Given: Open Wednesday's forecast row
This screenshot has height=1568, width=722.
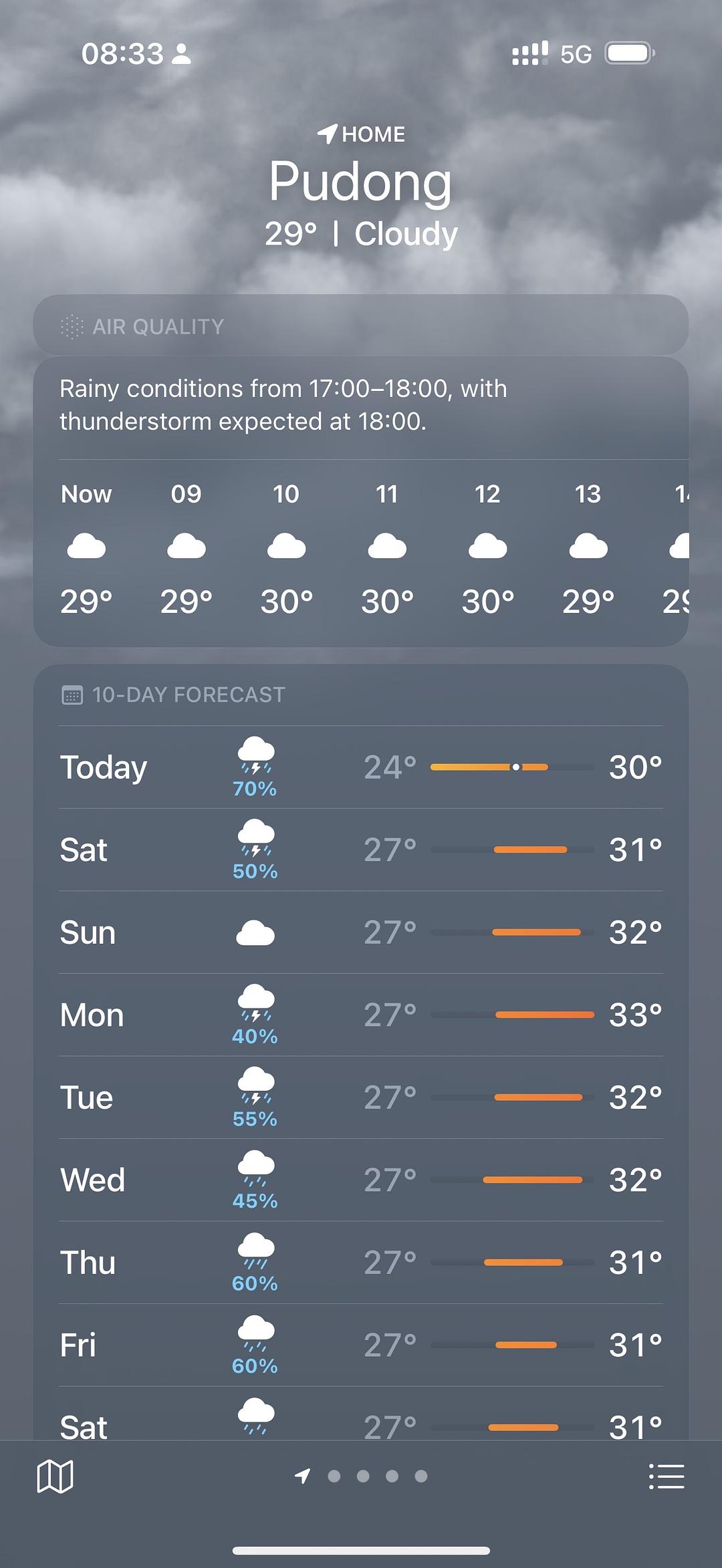Looking at the screenshot, I should tap(360, 1180).
